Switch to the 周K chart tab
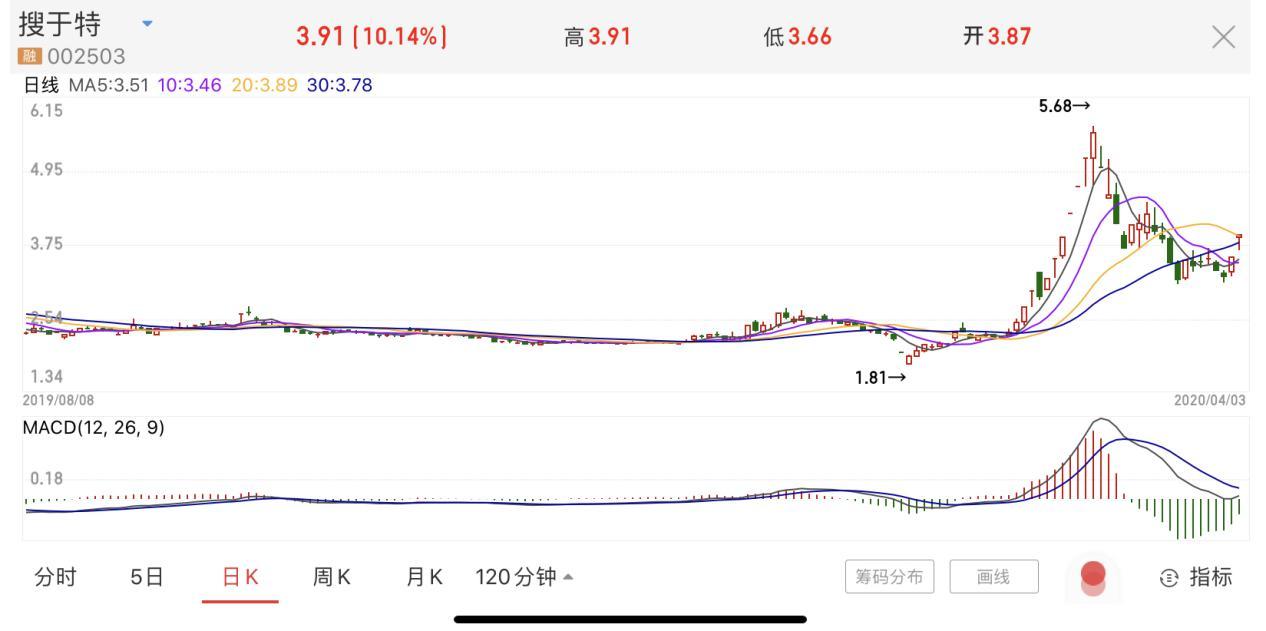The image size is (1266, 631). 332,577
